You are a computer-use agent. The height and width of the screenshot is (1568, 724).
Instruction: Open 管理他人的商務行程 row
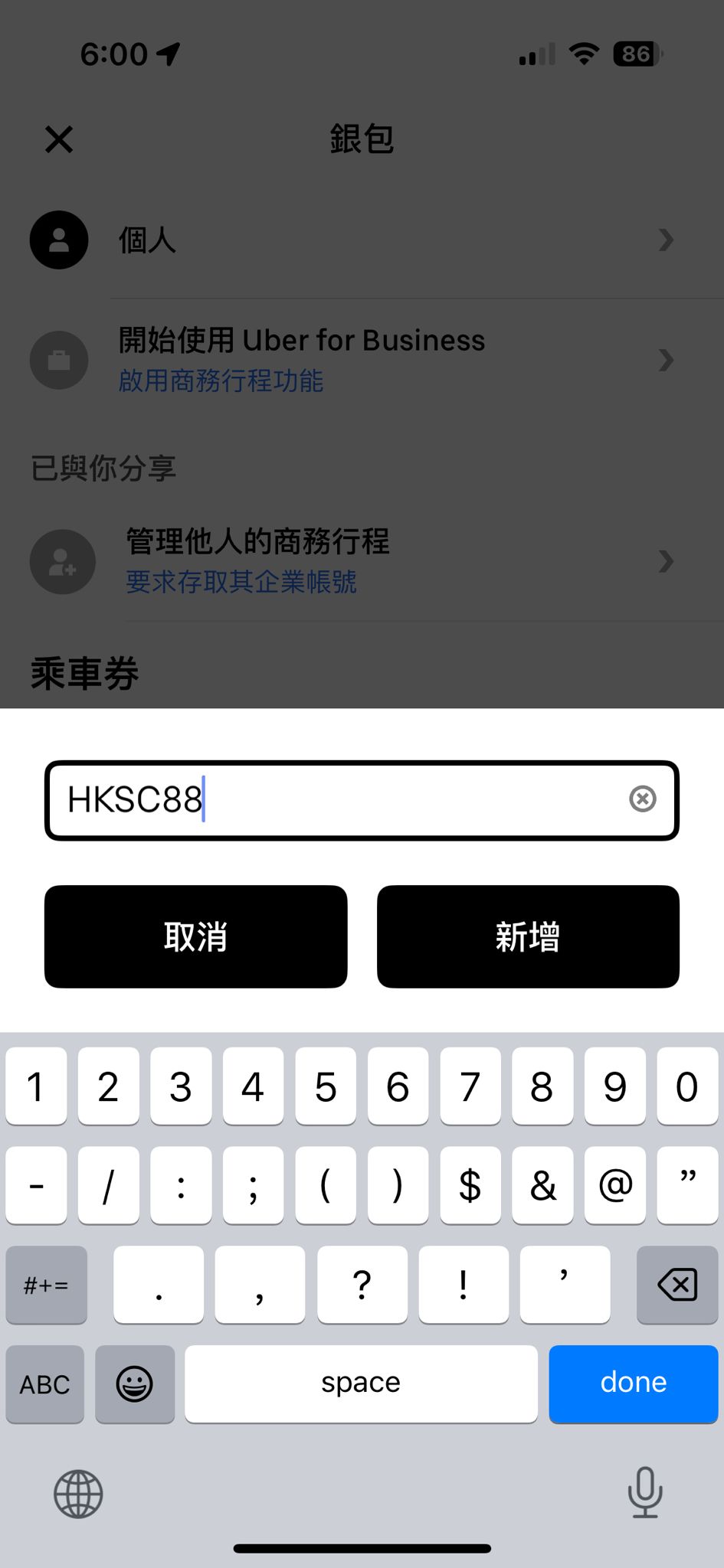pos(362,561)
